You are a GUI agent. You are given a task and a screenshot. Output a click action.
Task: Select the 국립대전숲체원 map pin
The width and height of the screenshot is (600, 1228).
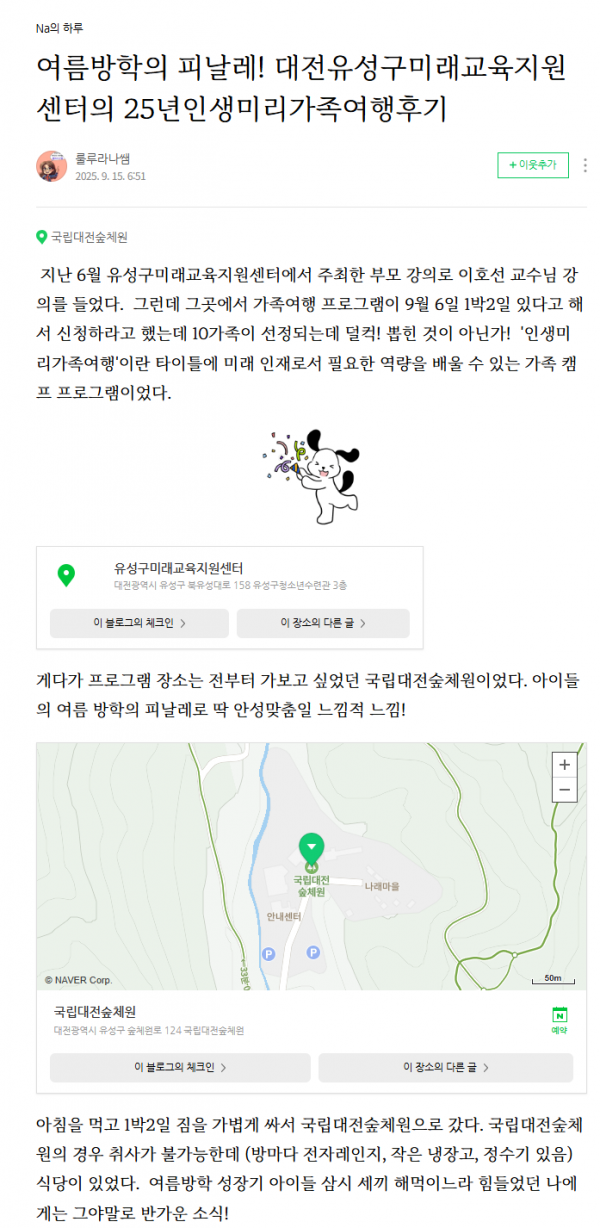click(x=311, y=848)
